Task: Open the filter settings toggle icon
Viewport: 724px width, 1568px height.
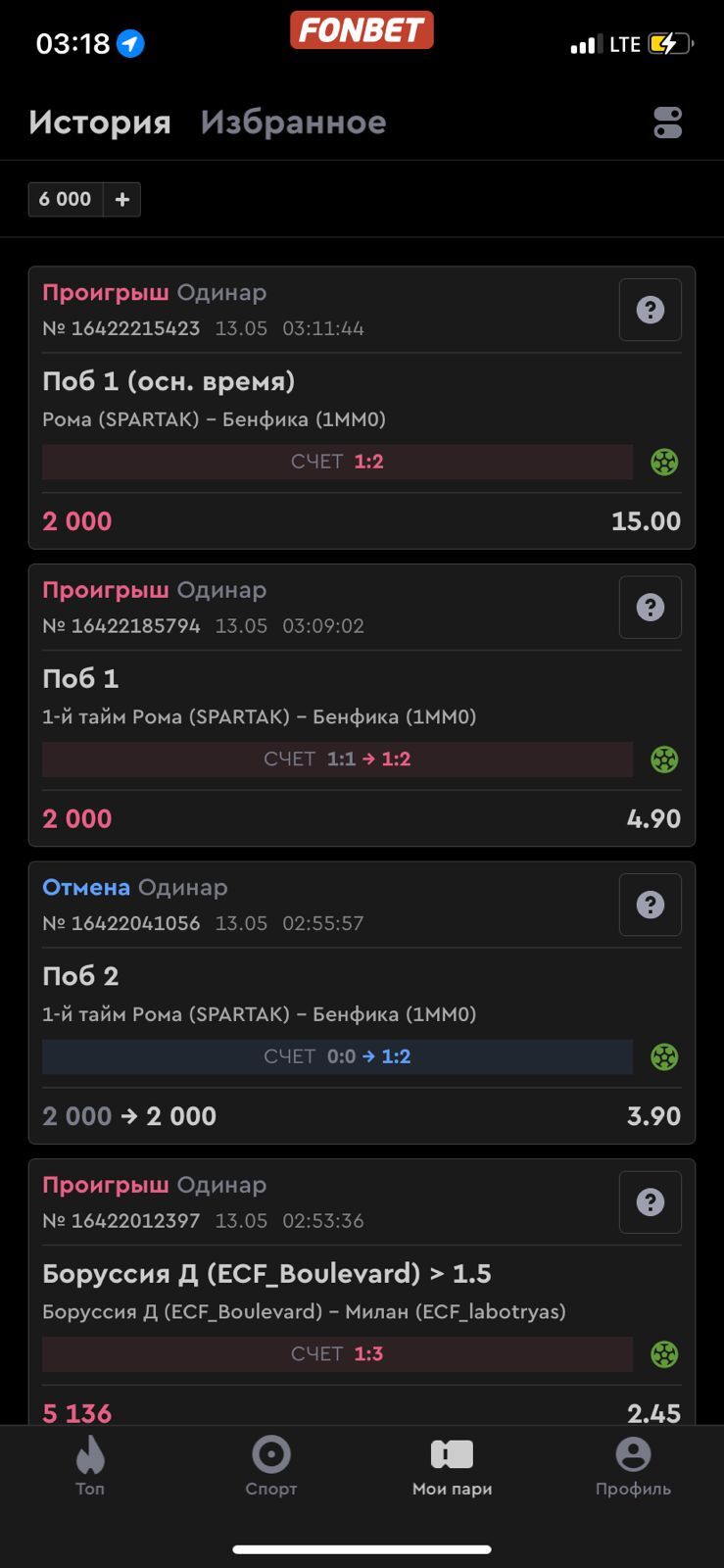Action: (x=667, y=122)
